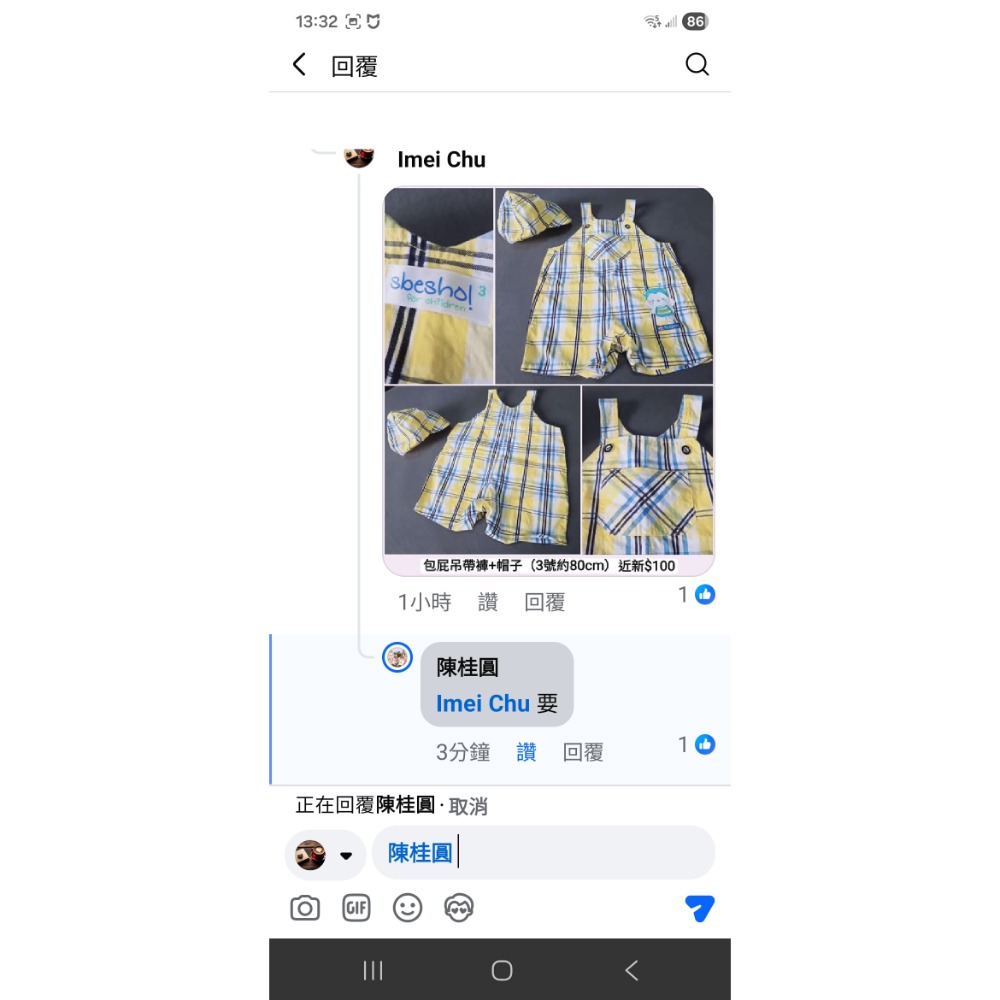Reply to Imei Chu's comment
The width and height of the screenshot is (1000, 1000).
(x=544, y=601)
